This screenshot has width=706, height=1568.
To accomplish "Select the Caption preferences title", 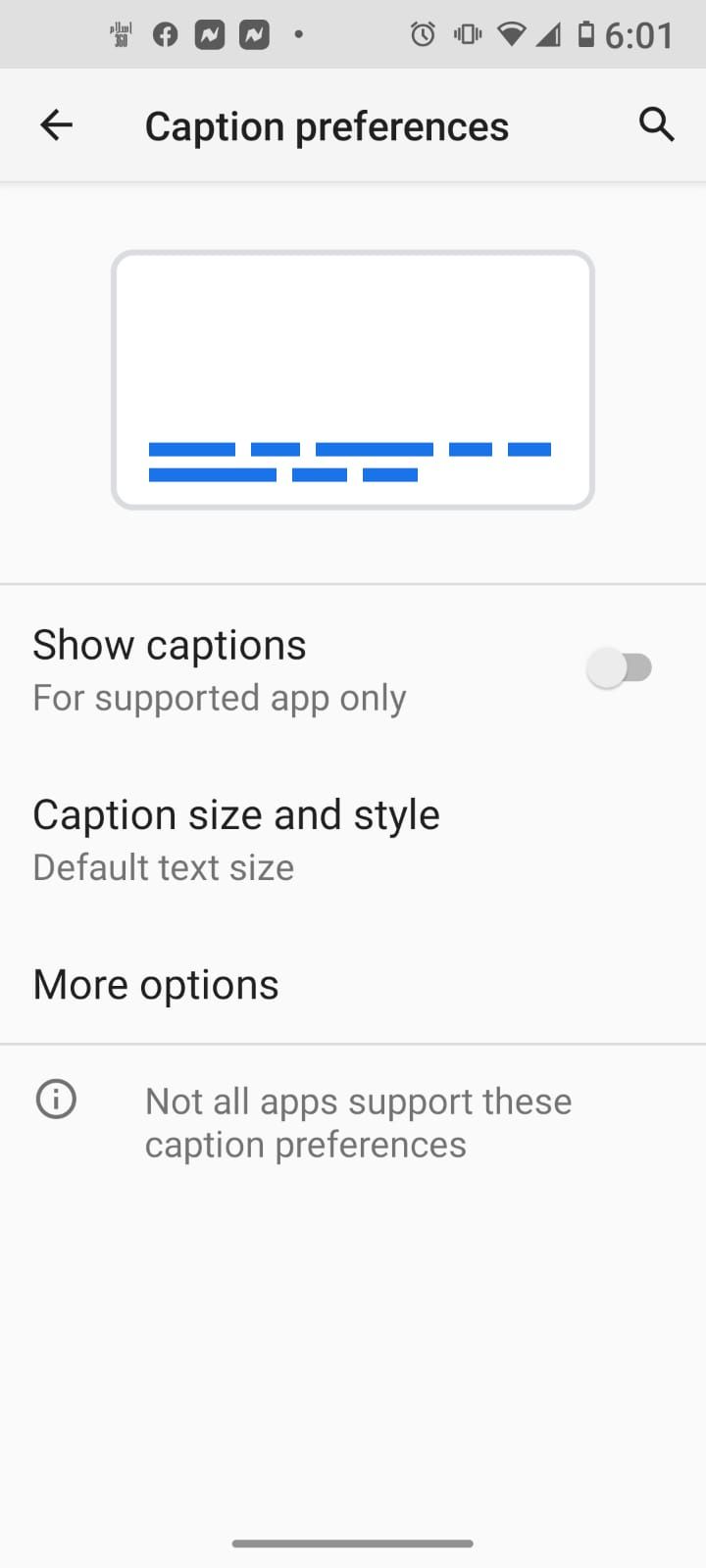I will (x=327, y=124).
